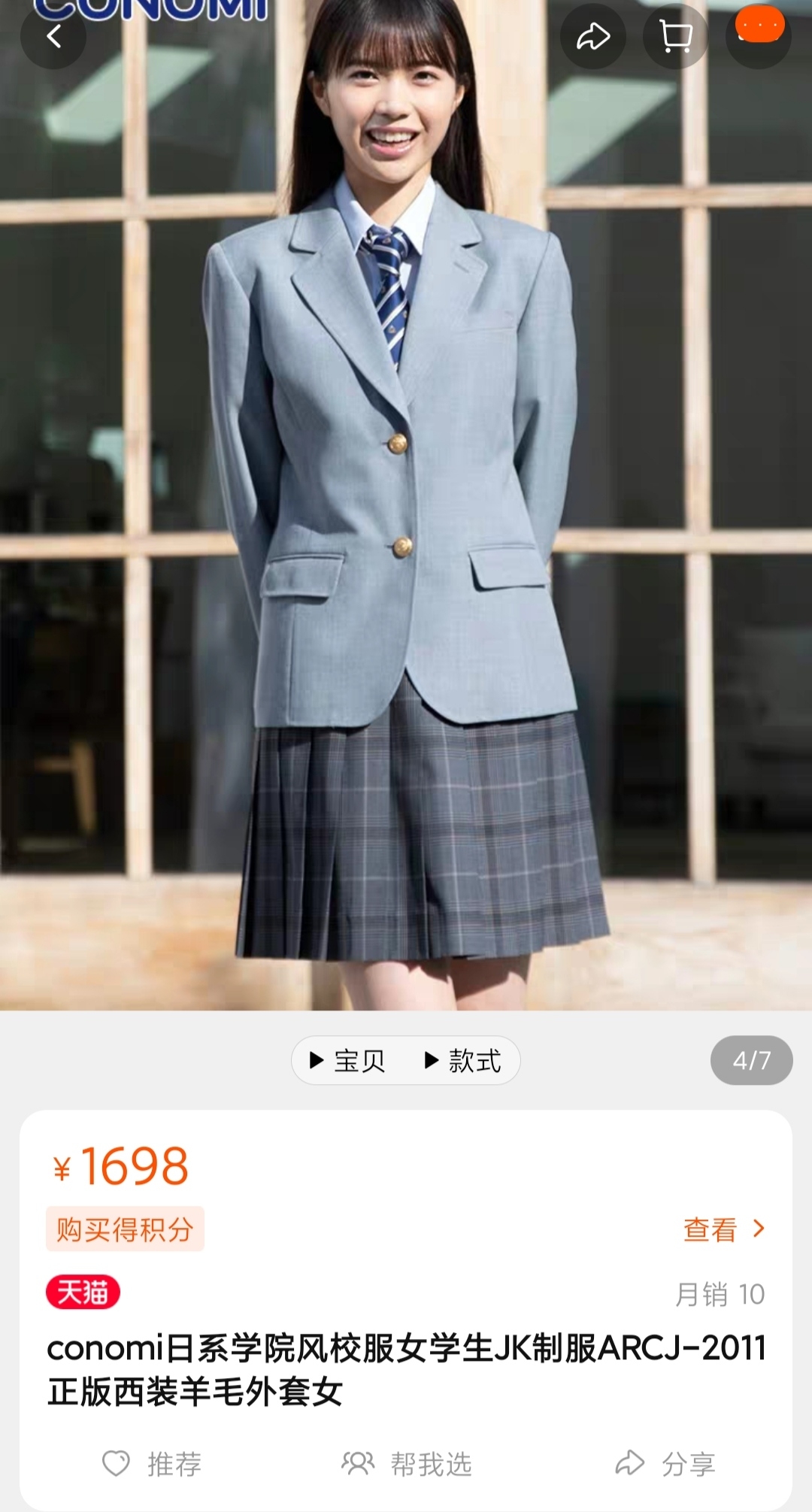812x1512 pixels.
Task: Share this product via top arrow icon
Action: pos(593,36)
